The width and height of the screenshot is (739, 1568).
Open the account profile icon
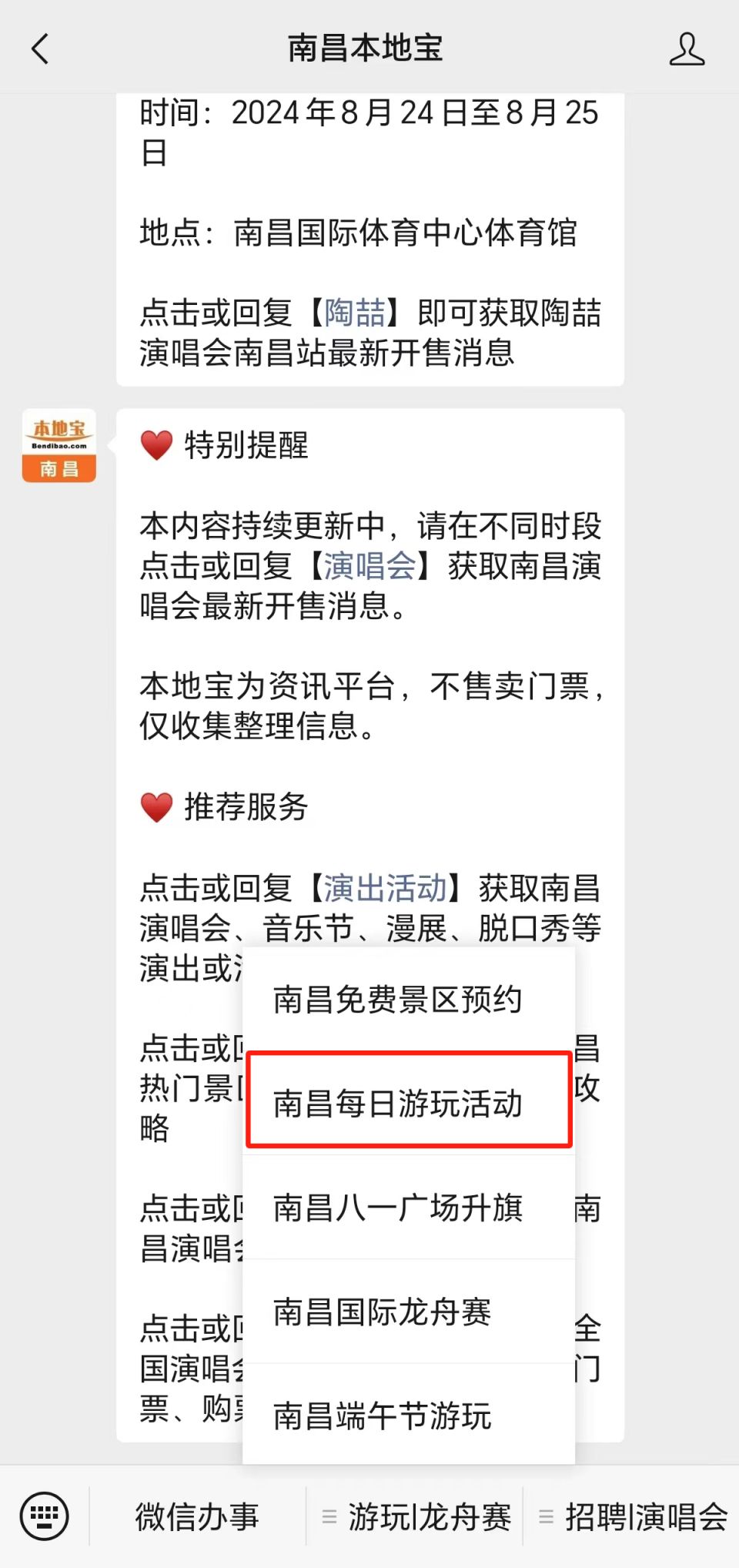point(686,49)
